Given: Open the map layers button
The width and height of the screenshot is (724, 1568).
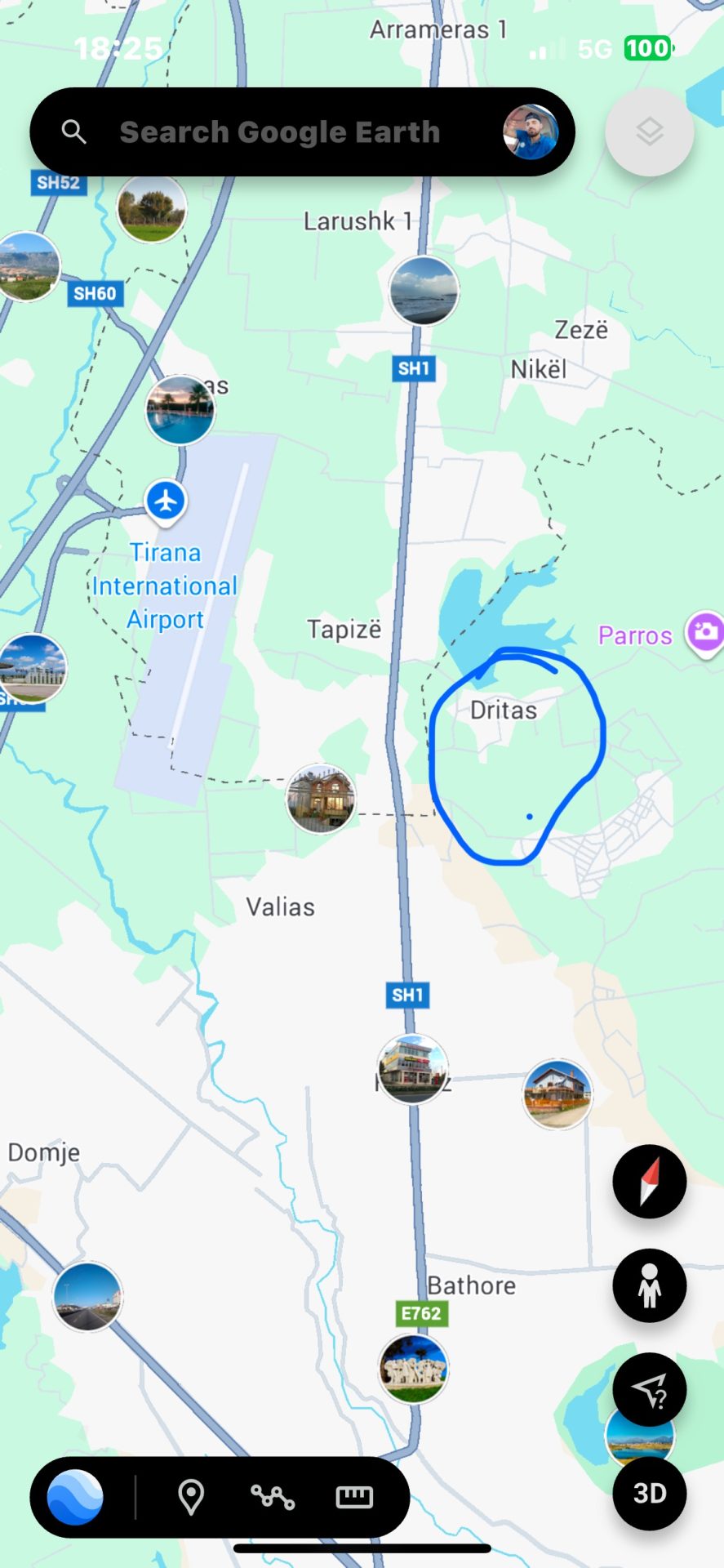Looking at the screenshot, I should coord(649,132).
